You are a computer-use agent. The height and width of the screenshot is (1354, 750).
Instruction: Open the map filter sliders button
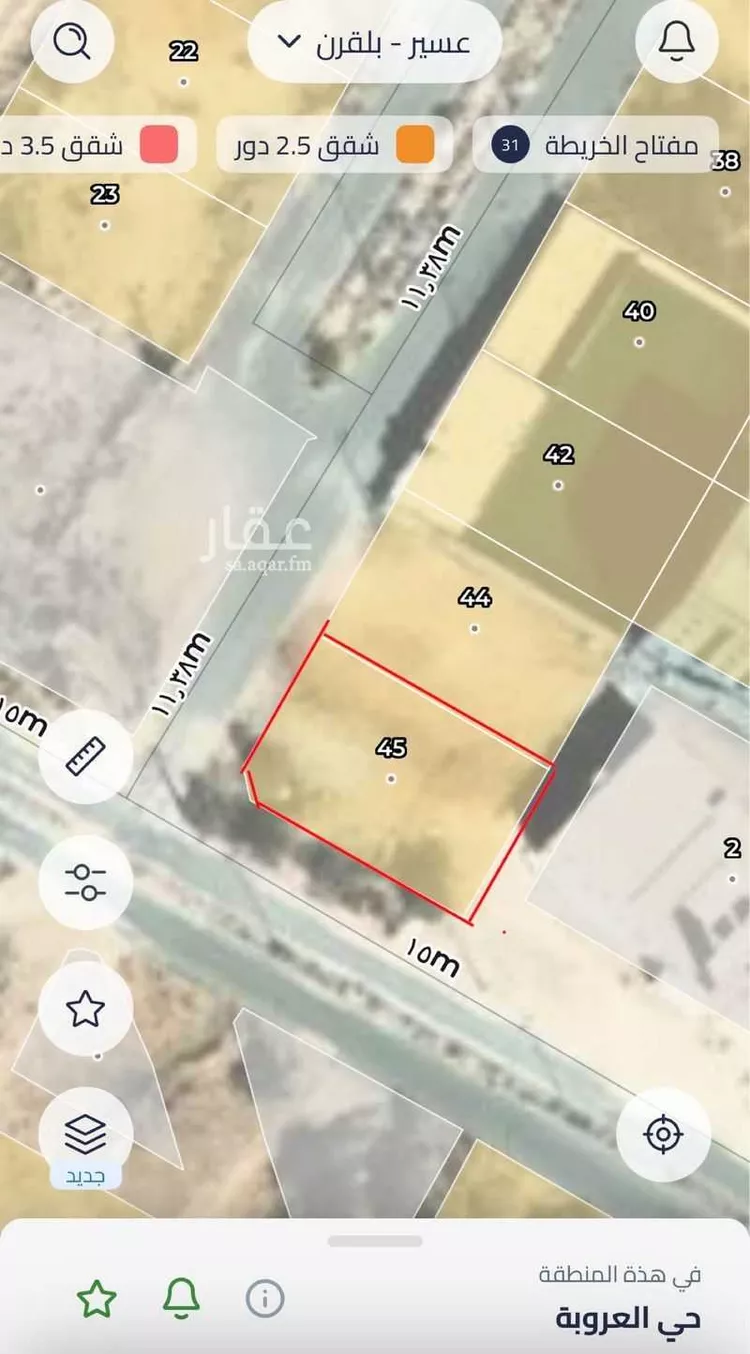[85, 882]
